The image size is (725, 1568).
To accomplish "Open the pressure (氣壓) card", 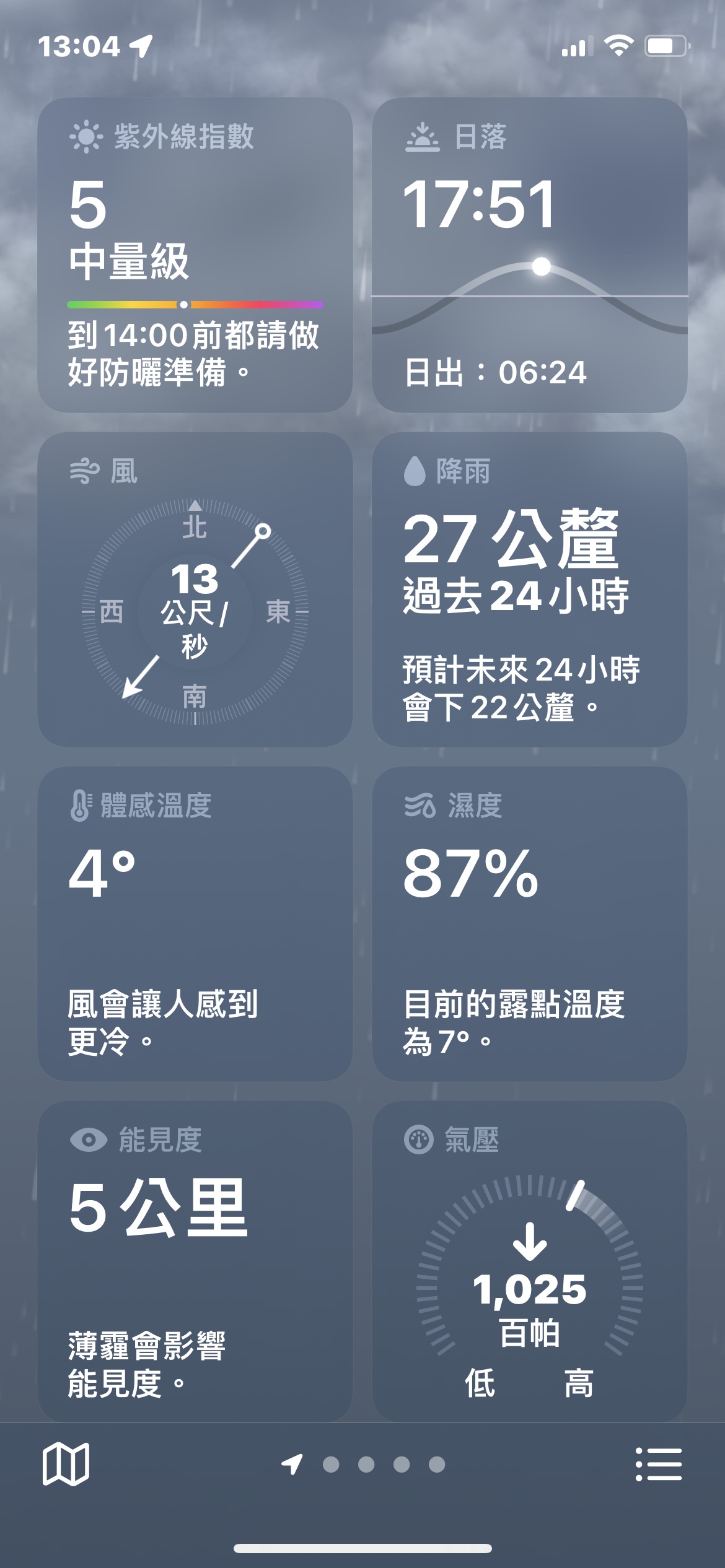I will click(x=530, y=1260).
